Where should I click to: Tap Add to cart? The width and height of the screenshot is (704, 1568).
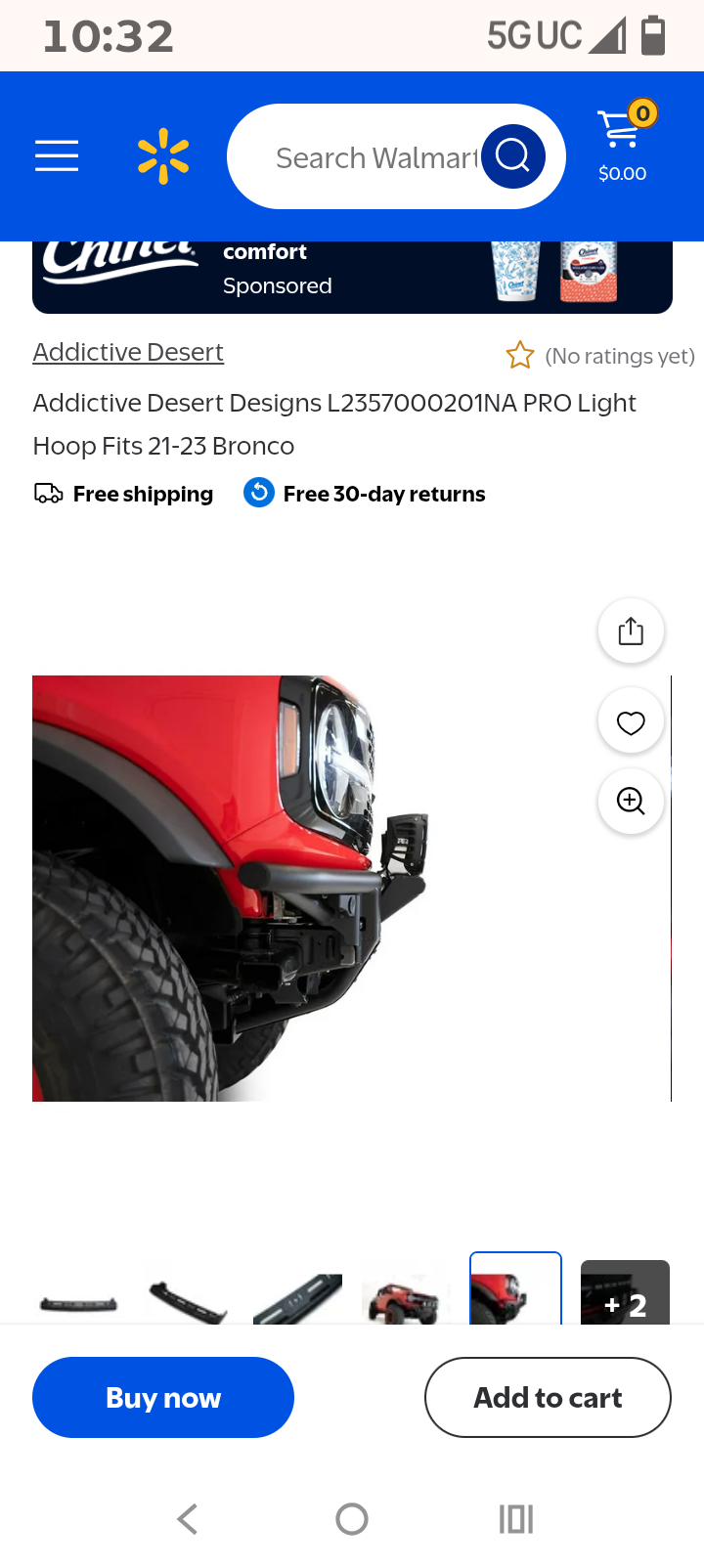coord(548,1398)
